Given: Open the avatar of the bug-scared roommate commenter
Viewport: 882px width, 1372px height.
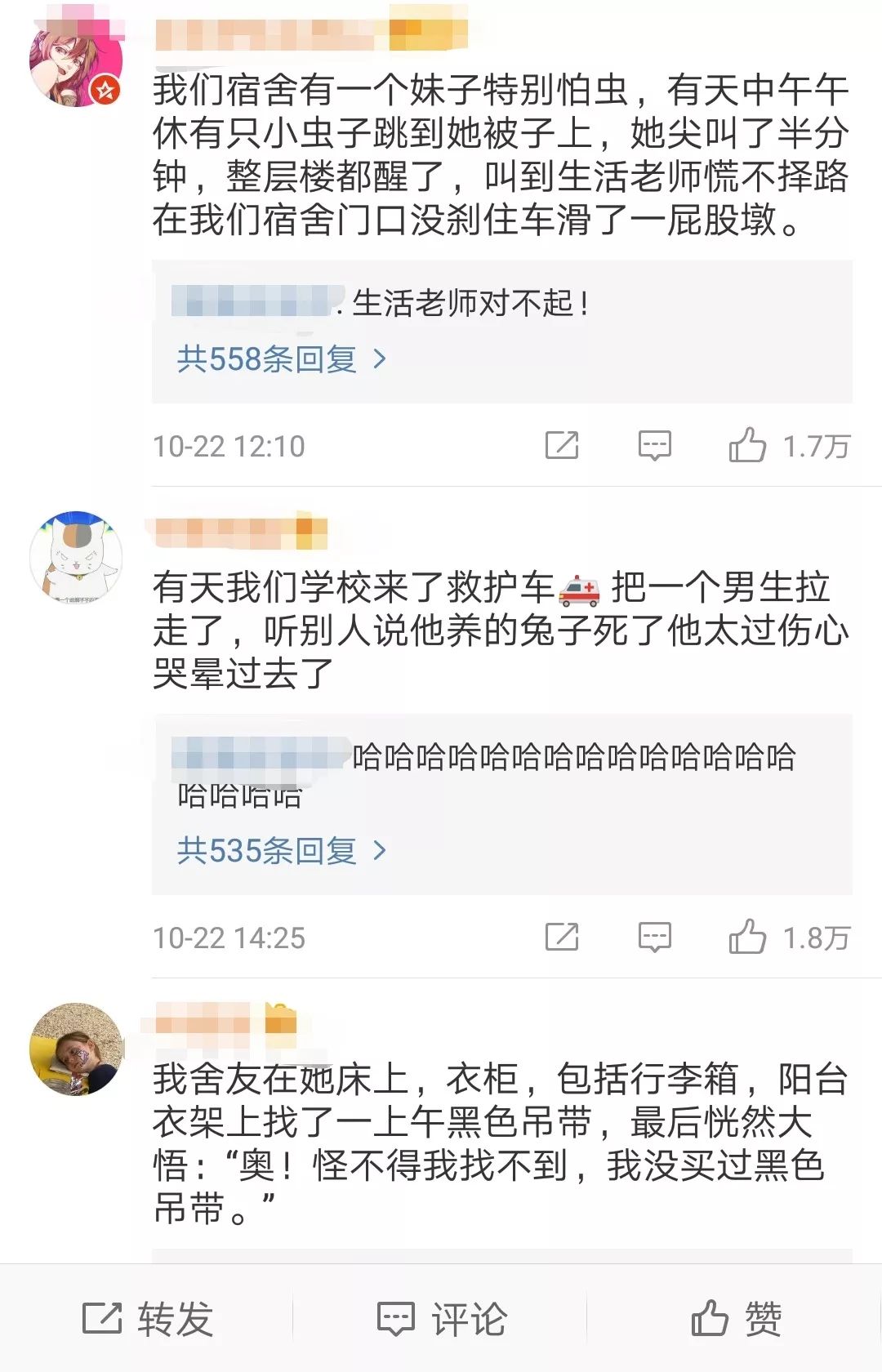Looking at the screenshot, I should tap(76, 63).
